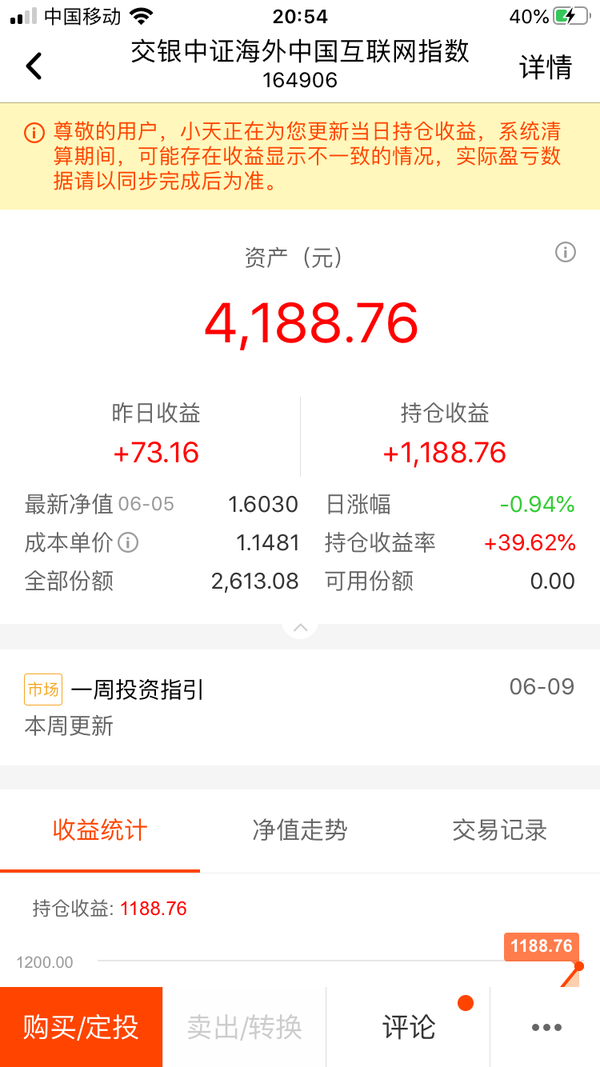Open the more options ellipsis menu
This screenshot has width=600, height=1067.
coord(546,1027)
